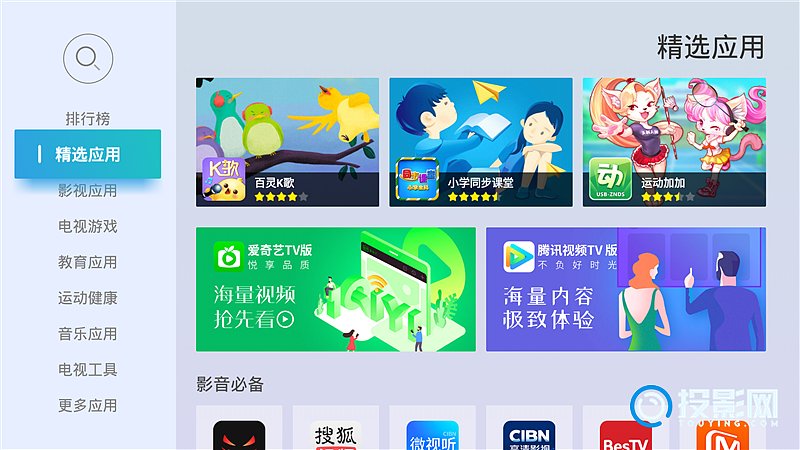
Task: Open the CIBN app tile
Action: [529, 430]
